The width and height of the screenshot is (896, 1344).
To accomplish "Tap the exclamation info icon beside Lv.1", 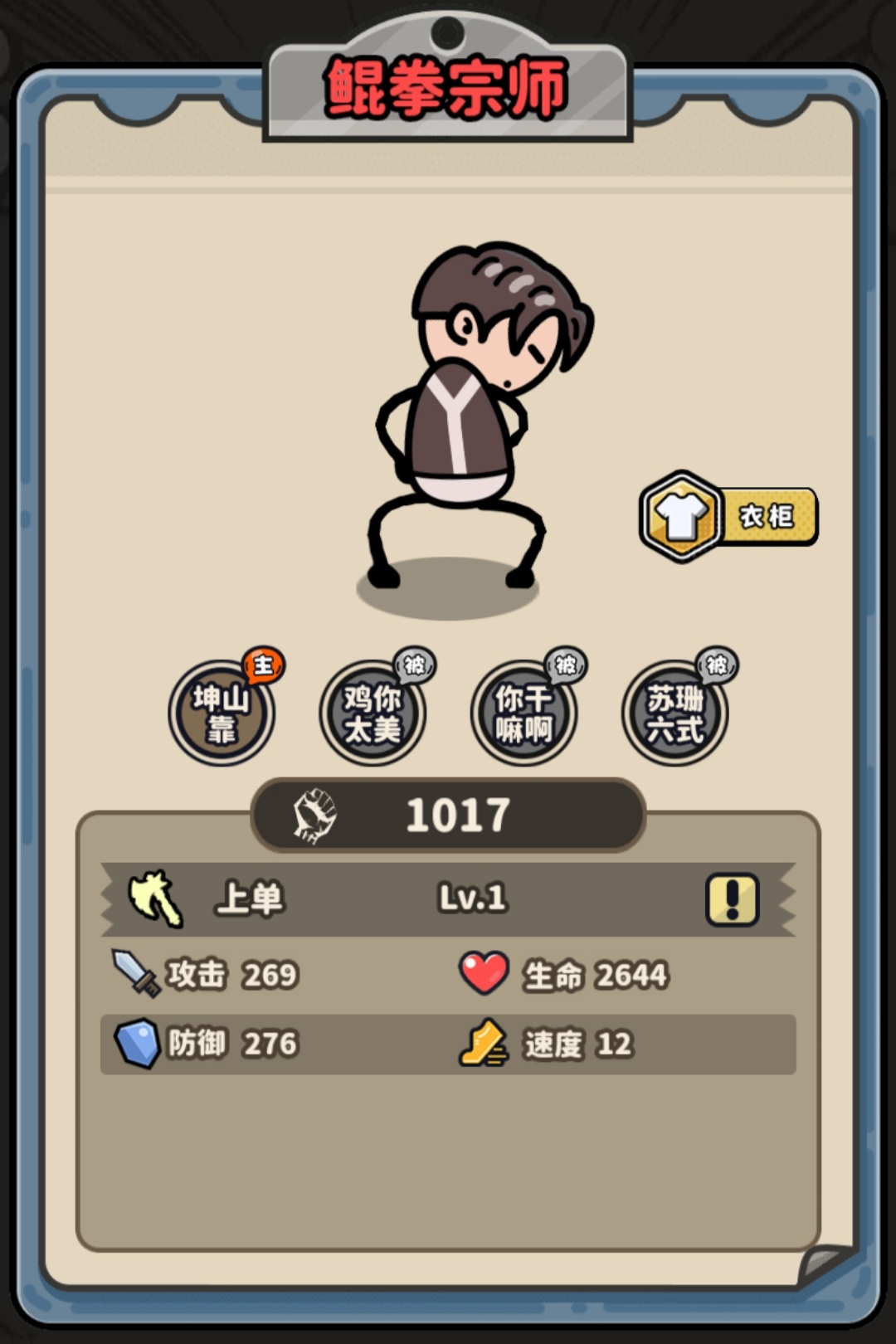I will (x=732, y=899).
